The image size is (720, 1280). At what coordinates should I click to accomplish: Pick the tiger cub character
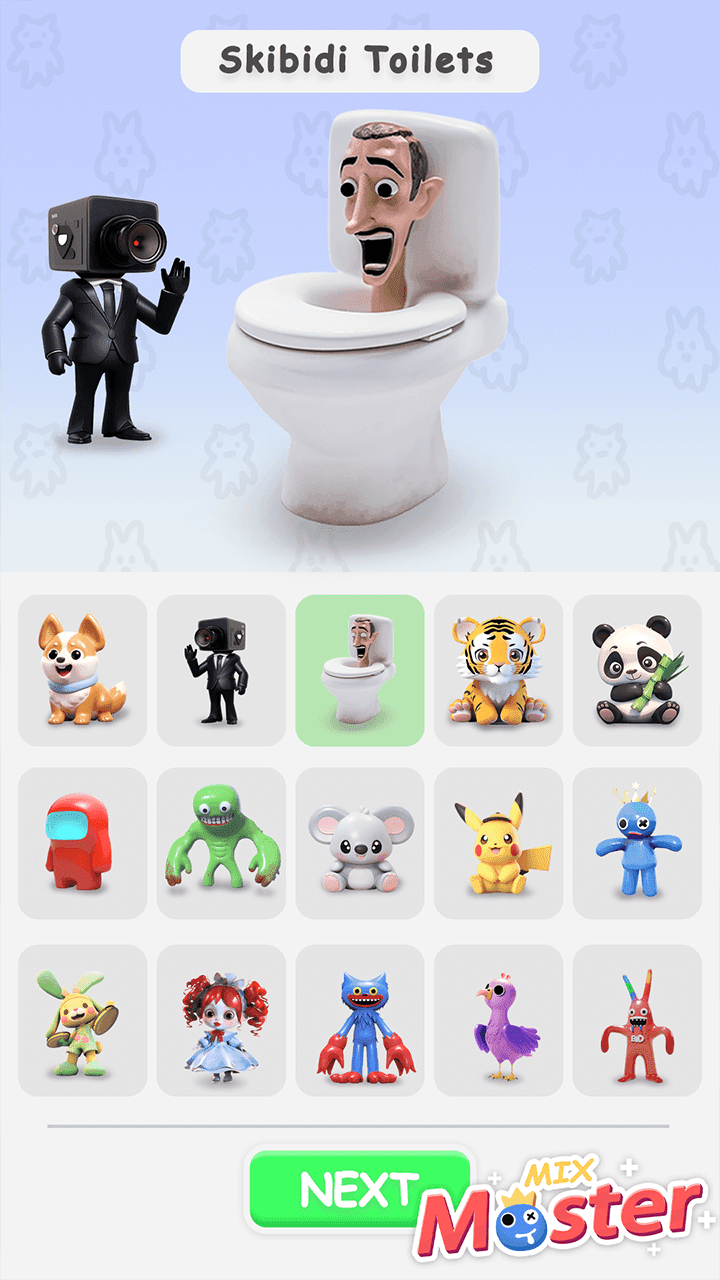click(x=498, y=670)
